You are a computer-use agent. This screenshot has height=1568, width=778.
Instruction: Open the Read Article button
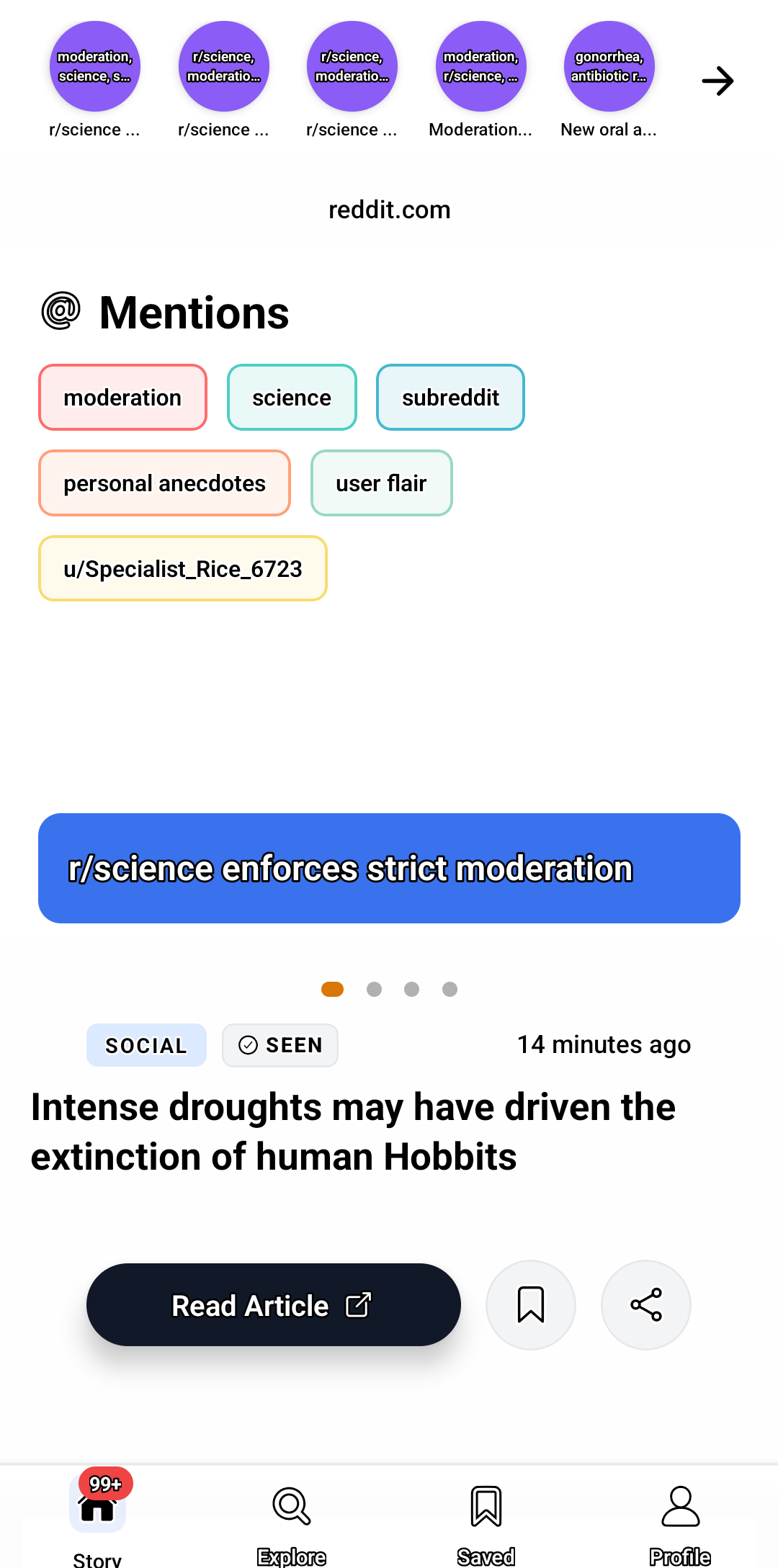pos(273,1305)
